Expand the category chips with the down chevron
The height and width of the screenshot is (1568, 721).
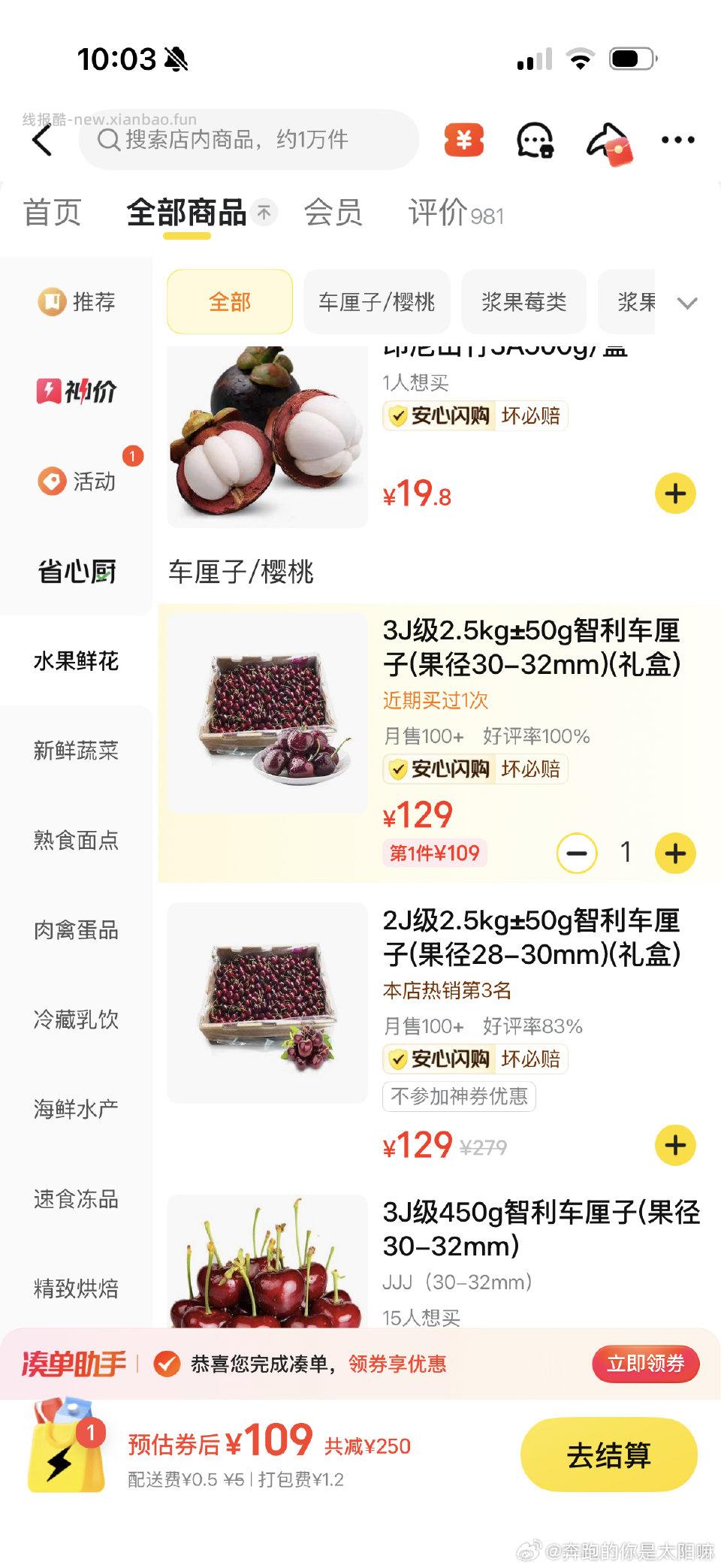686,301
